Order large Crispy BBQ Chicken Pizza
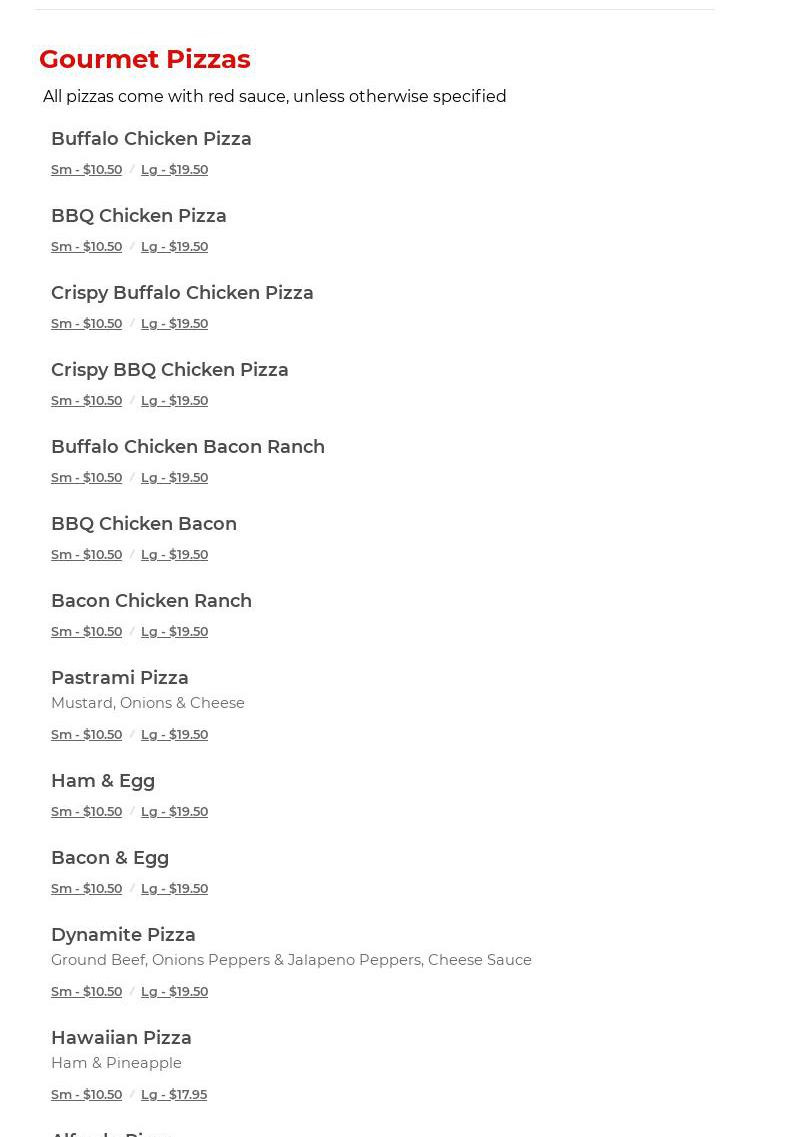Screen dimensions: 785x1137 pos(174,401)
